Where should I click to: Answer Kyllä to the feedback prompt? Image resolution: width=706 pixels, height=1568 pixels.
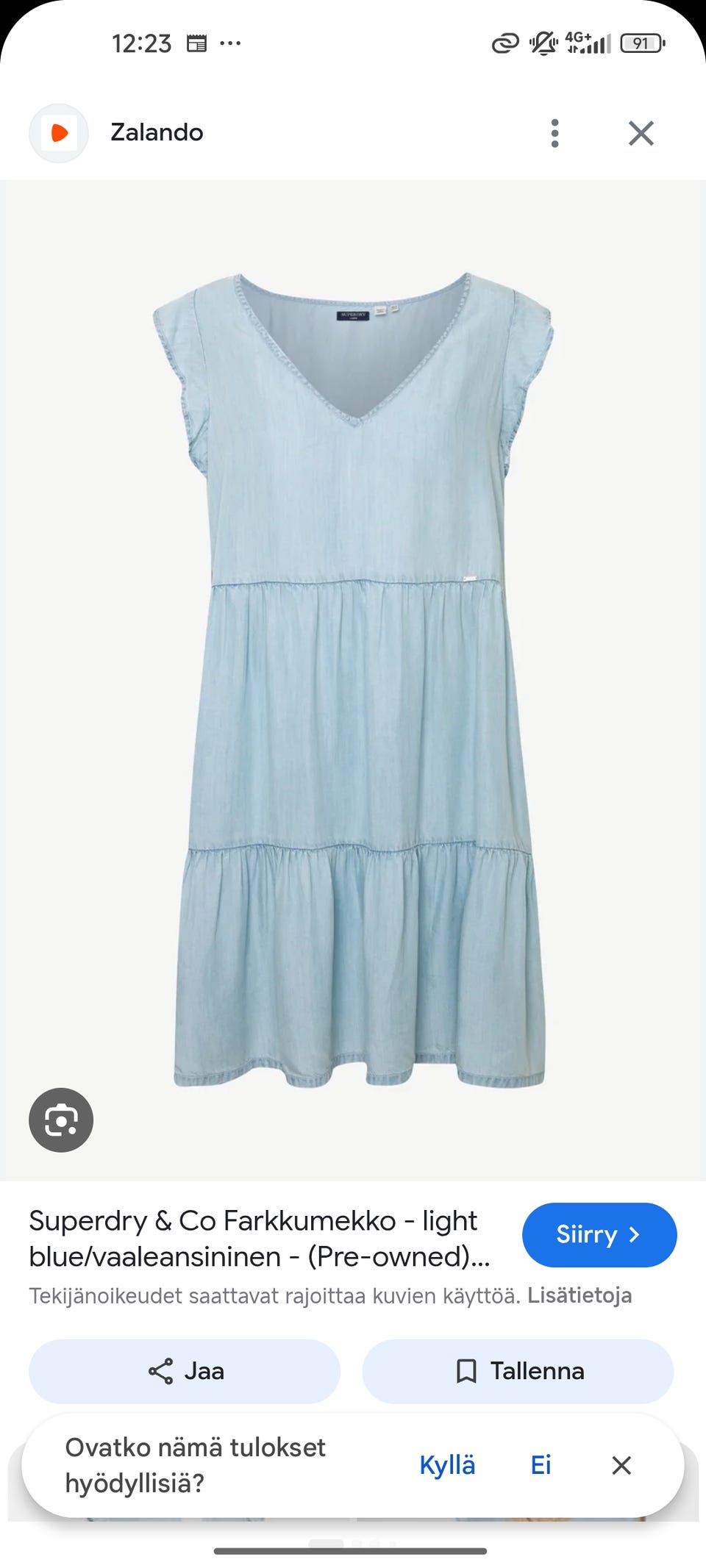(447, 1465)
